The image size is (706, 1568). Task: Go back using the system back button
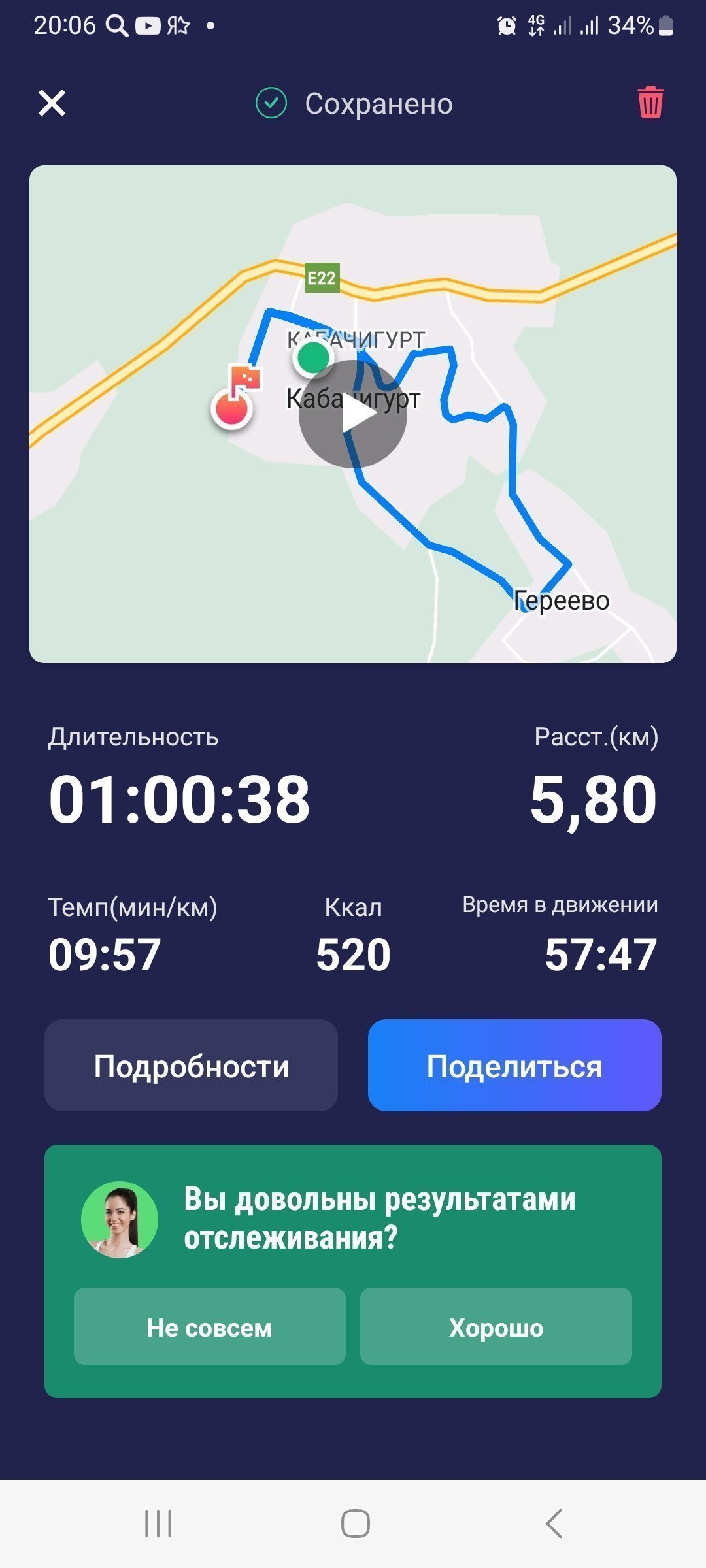pyautogui.click(x=554, y=1524)
